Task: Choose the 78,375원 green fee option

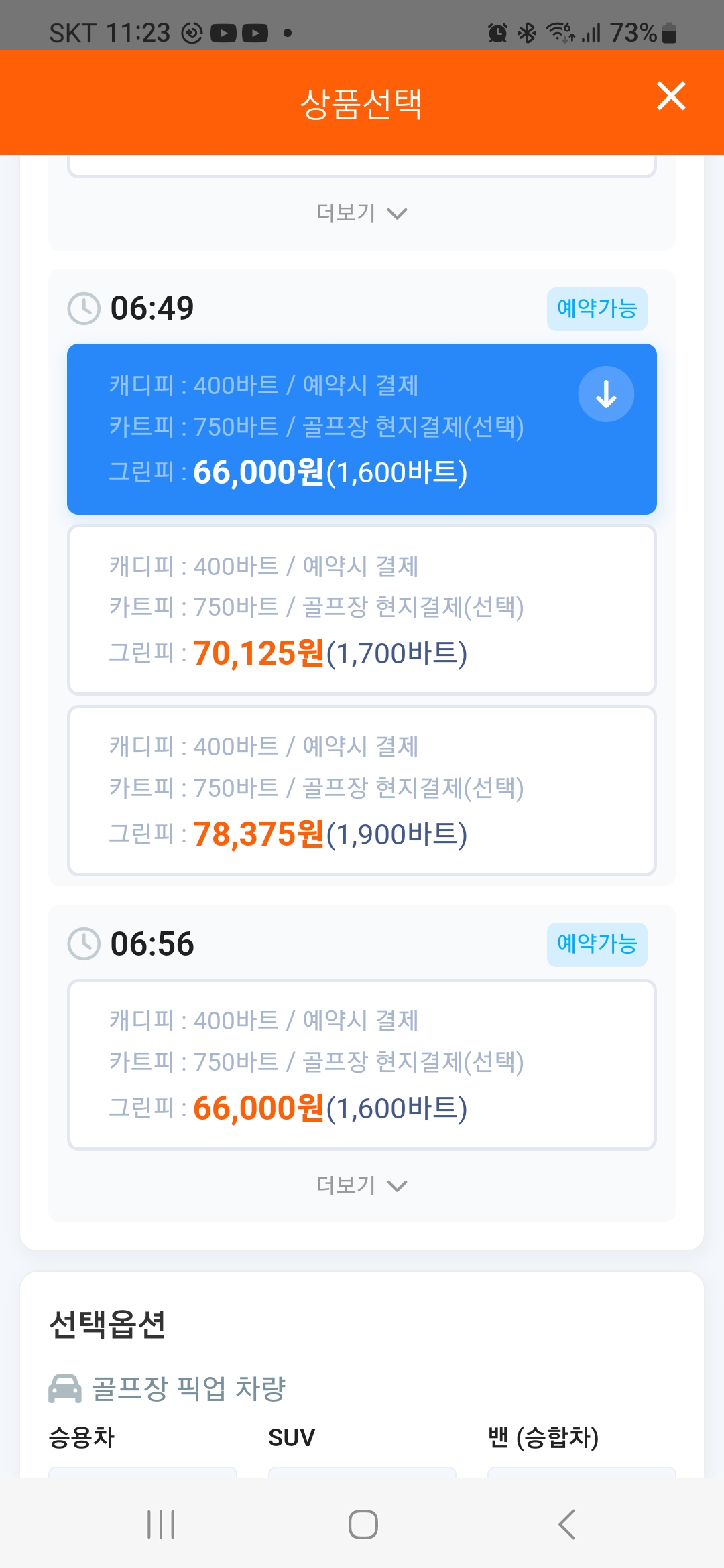Action: pos(362,791)
